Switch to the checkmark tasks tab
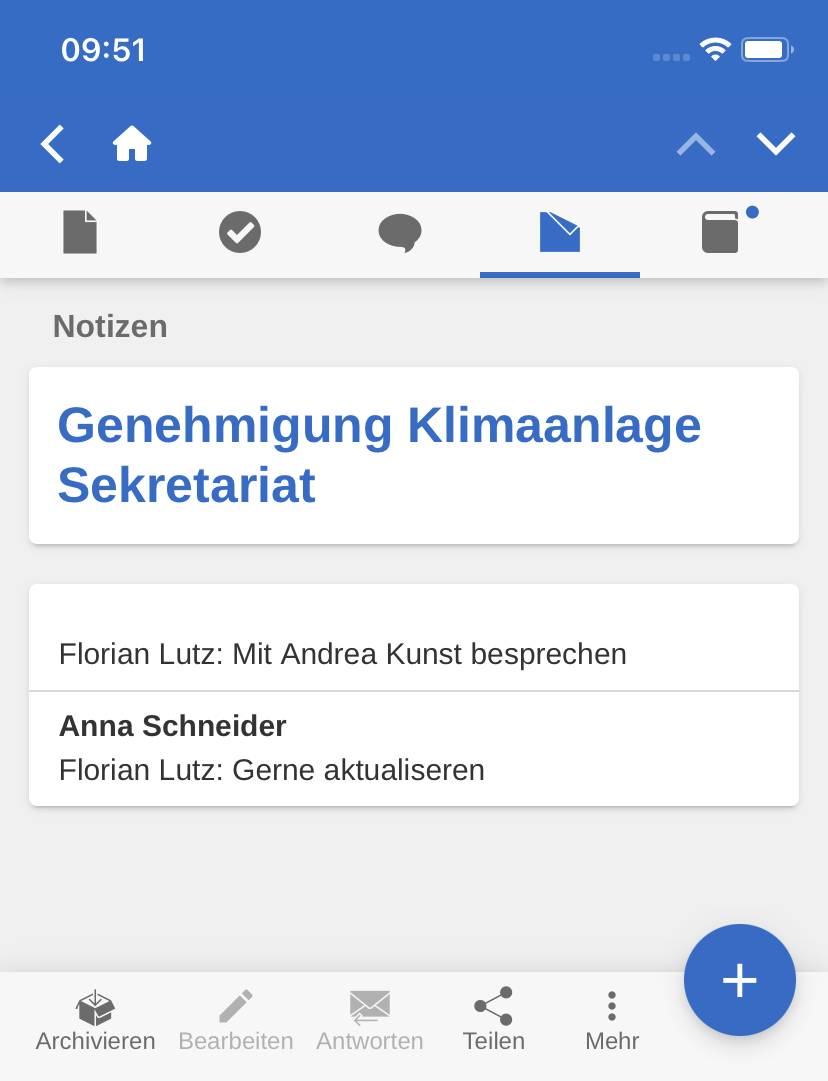Image resolution: width=828 pixels, height=1081 pixels. [240, 232]
